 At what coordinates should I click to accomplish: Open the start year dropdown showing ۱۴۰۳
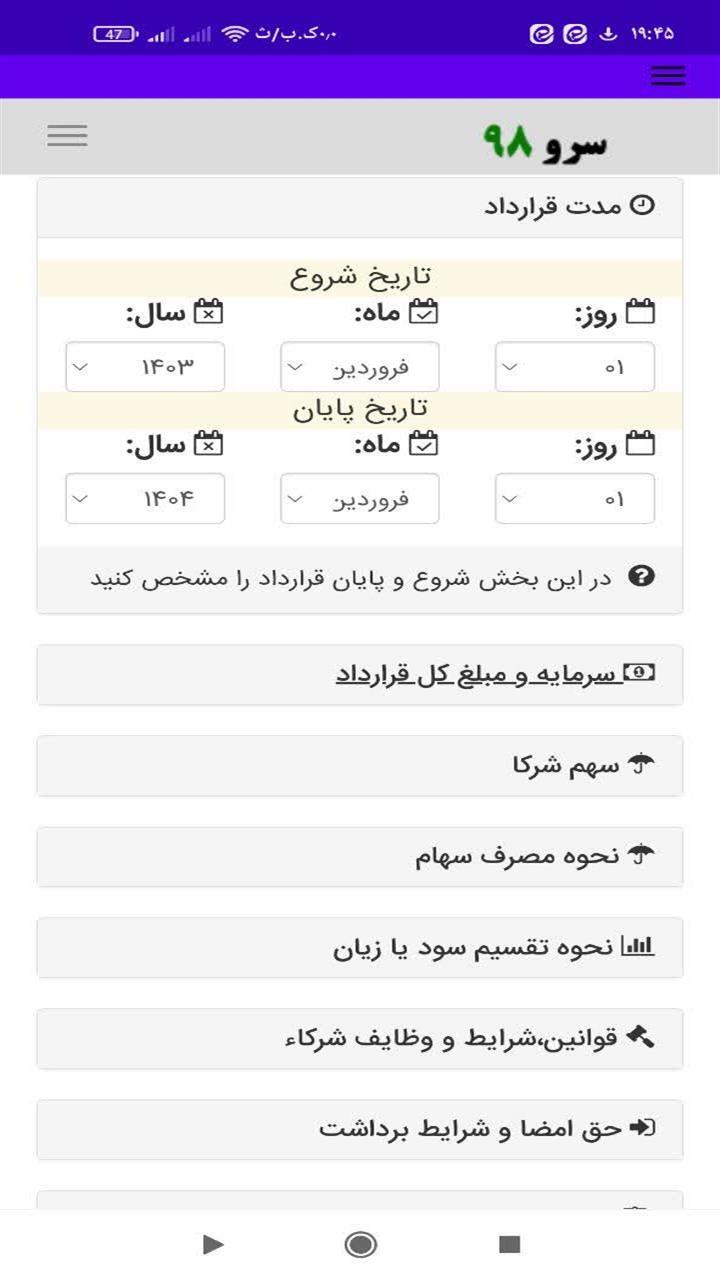145,366
